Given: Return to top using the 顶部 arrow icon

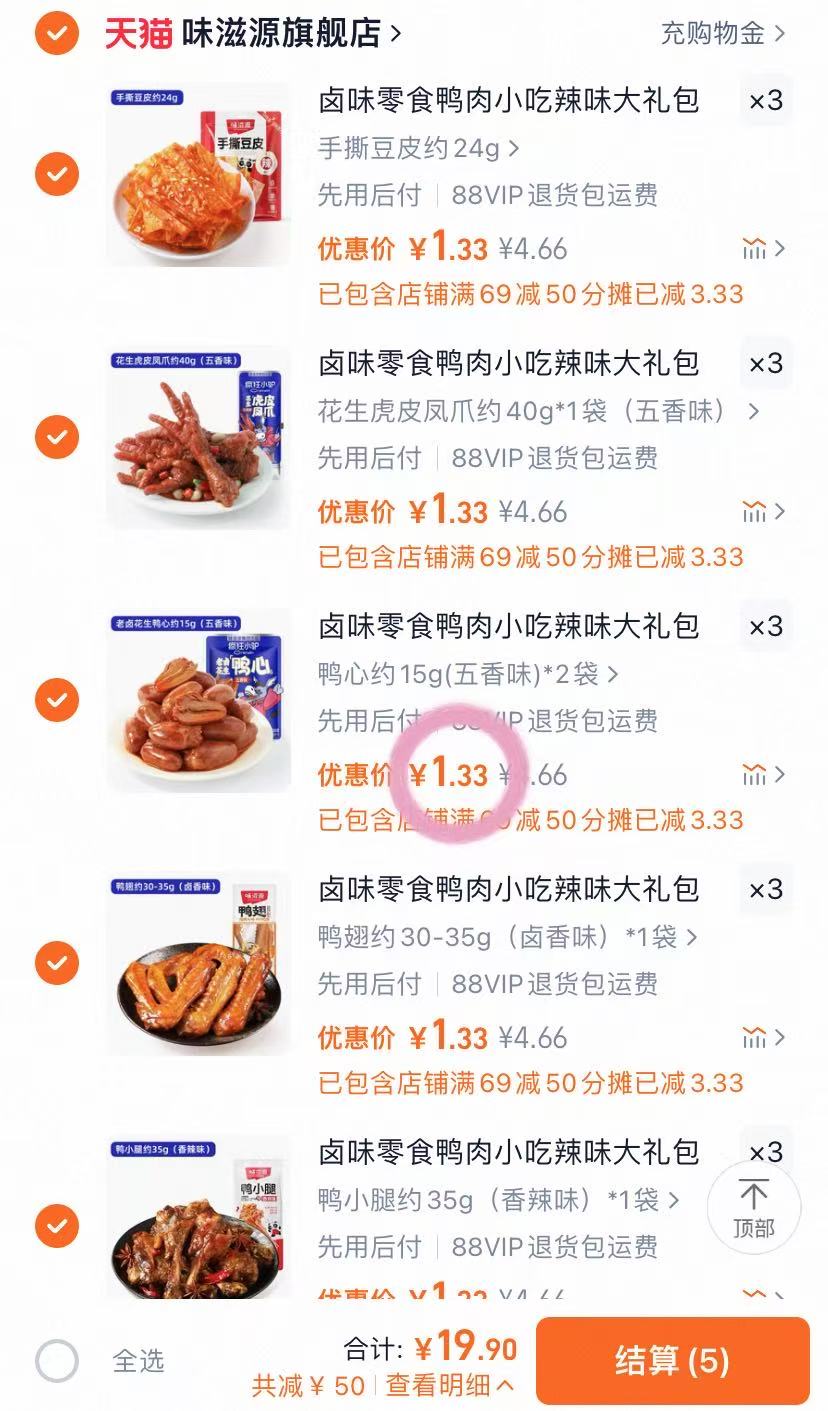Looking at the screenshot, I should (755, 1207).
